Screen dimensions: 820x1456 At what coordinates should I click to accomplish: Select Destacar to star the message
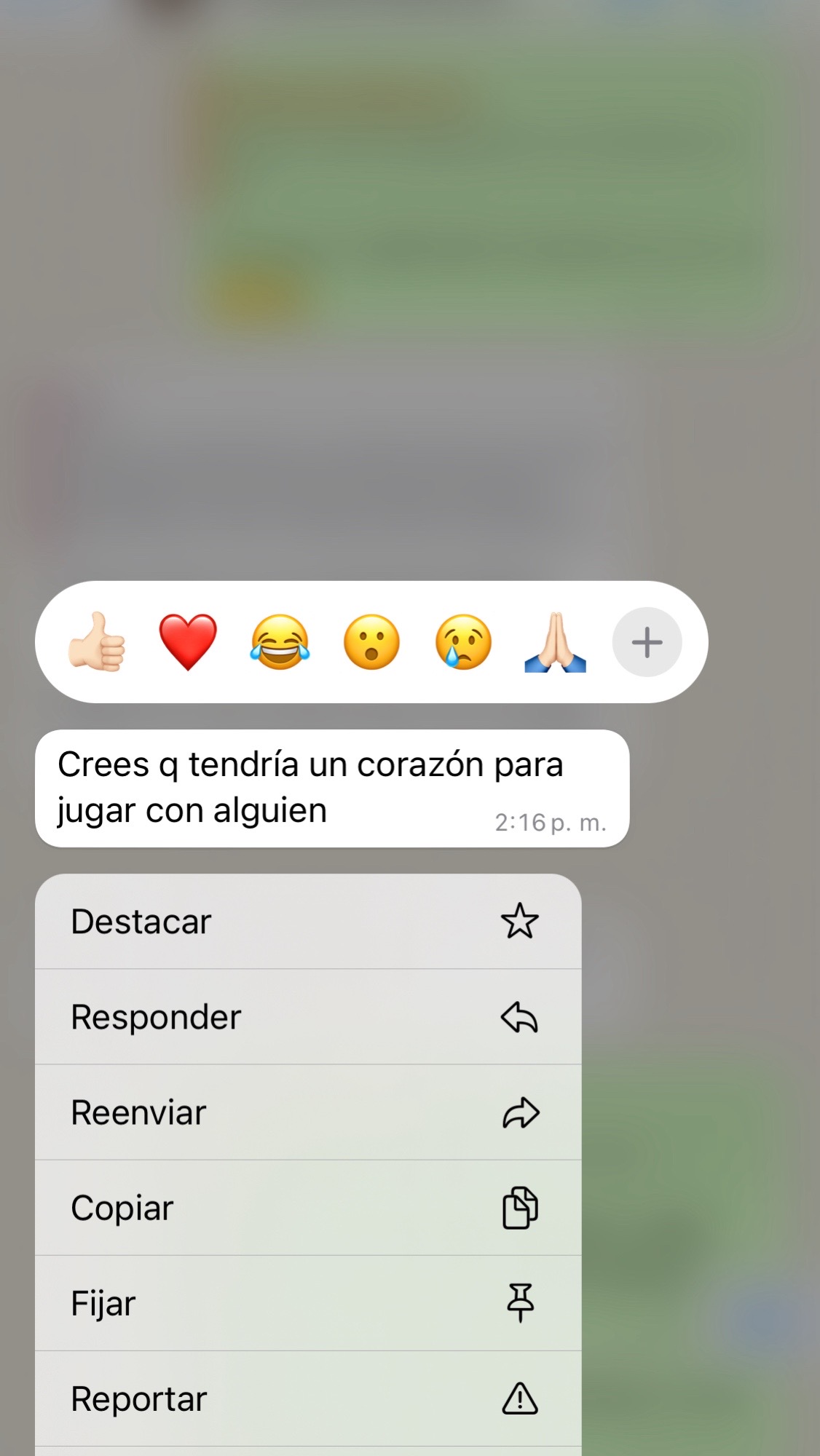(x=308, y=922)
